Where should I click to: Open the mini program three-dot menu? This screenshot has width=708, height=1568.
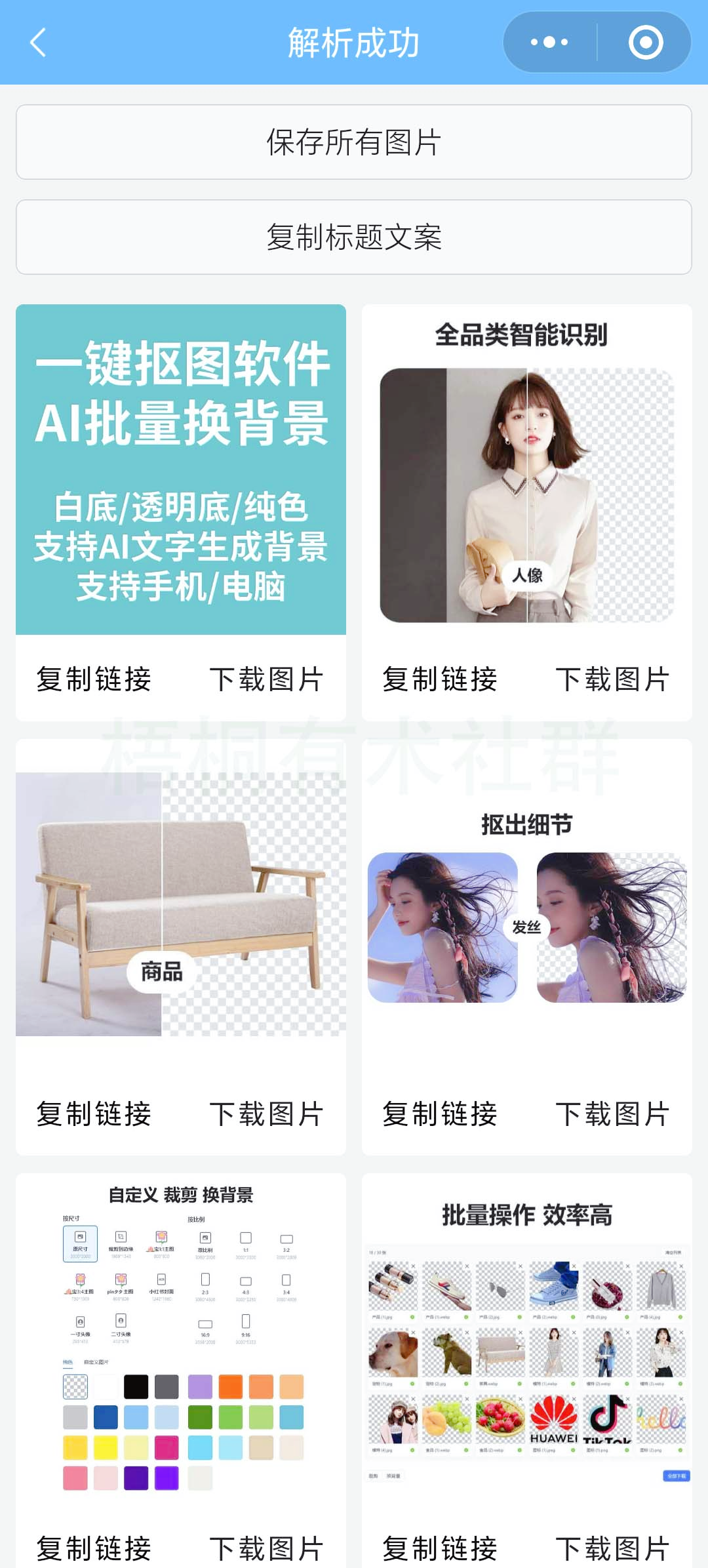click(x=549, y=43)
